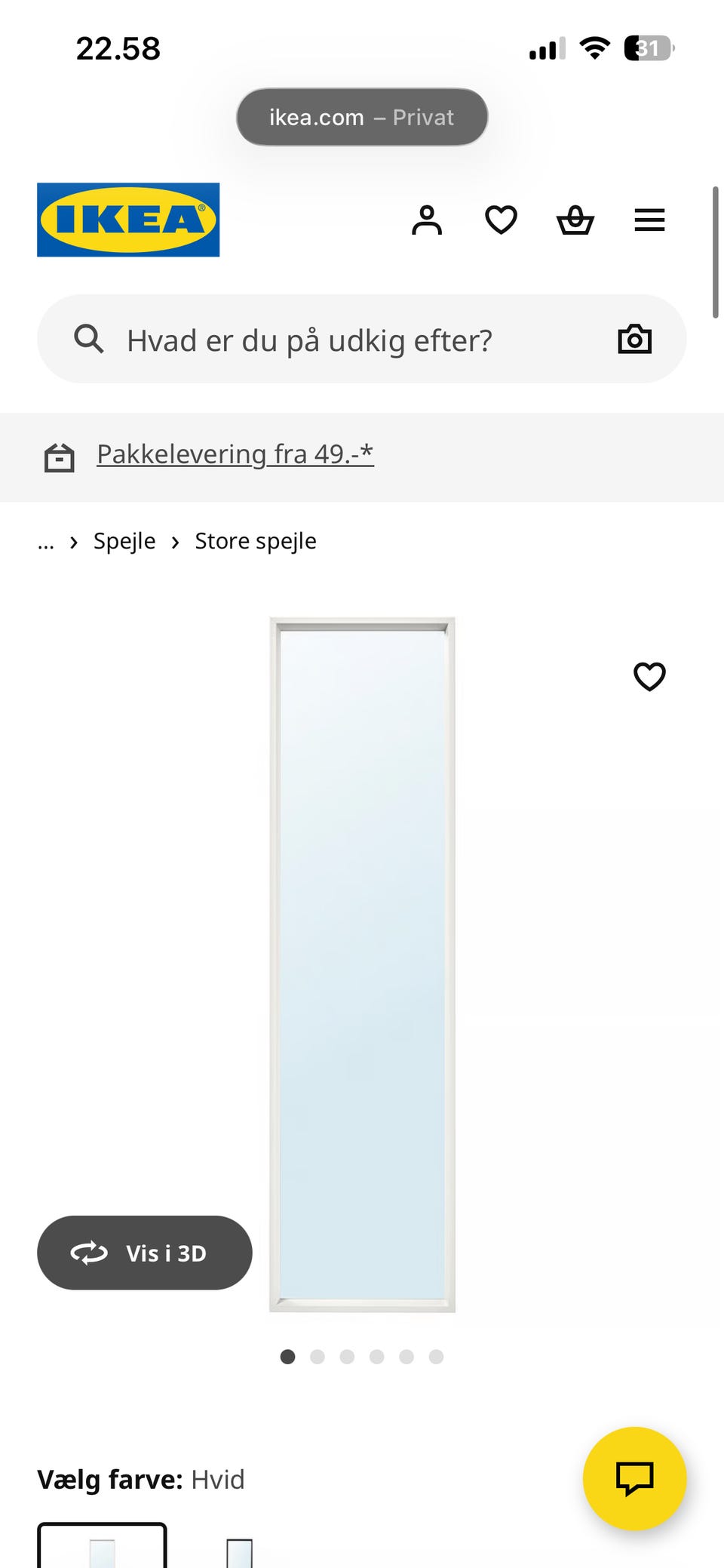Click the magnifying glass search icon
The width and height of the screenshot is (724, 1568).
click(88, 339)
